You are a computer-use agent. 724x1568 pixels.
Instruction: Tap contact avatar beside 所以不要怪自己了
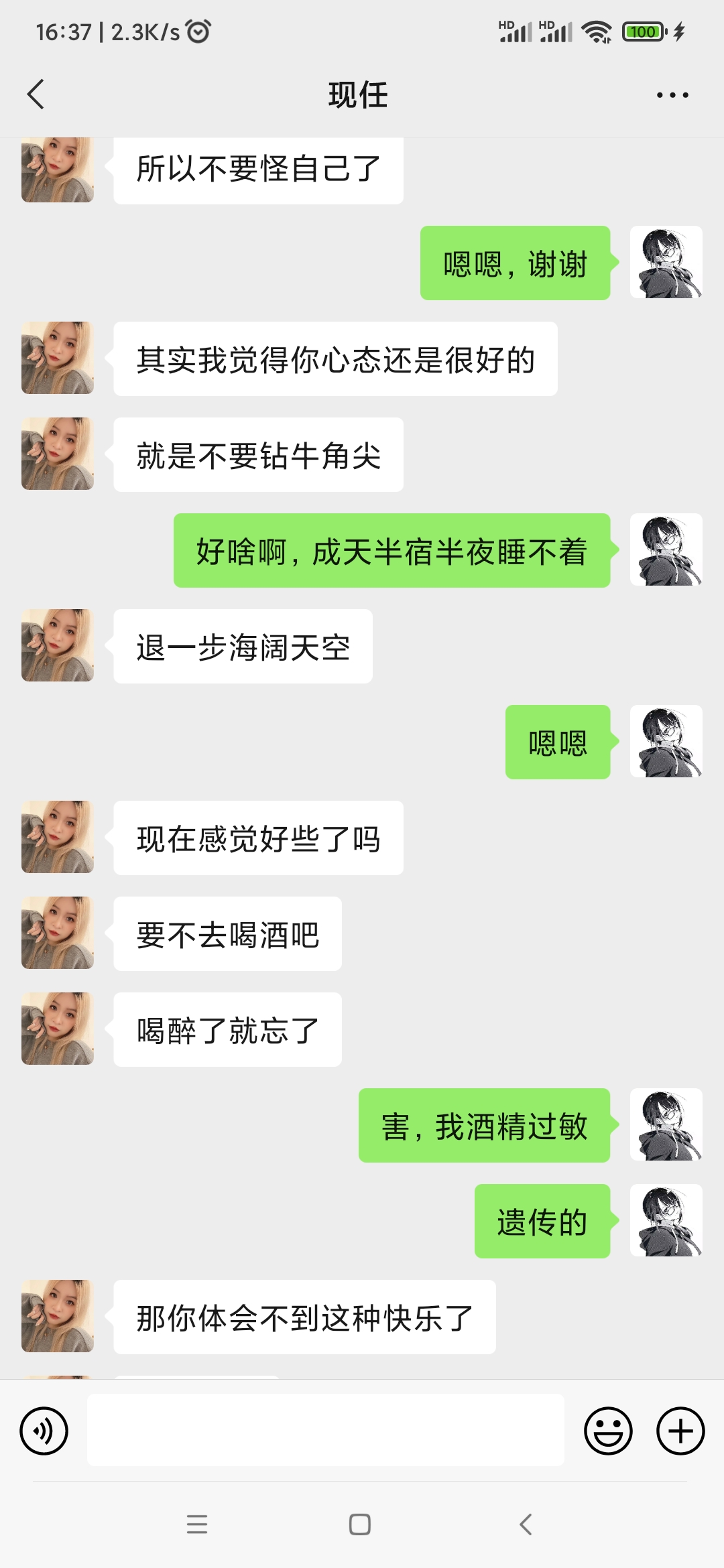click(x=58, y=170)
